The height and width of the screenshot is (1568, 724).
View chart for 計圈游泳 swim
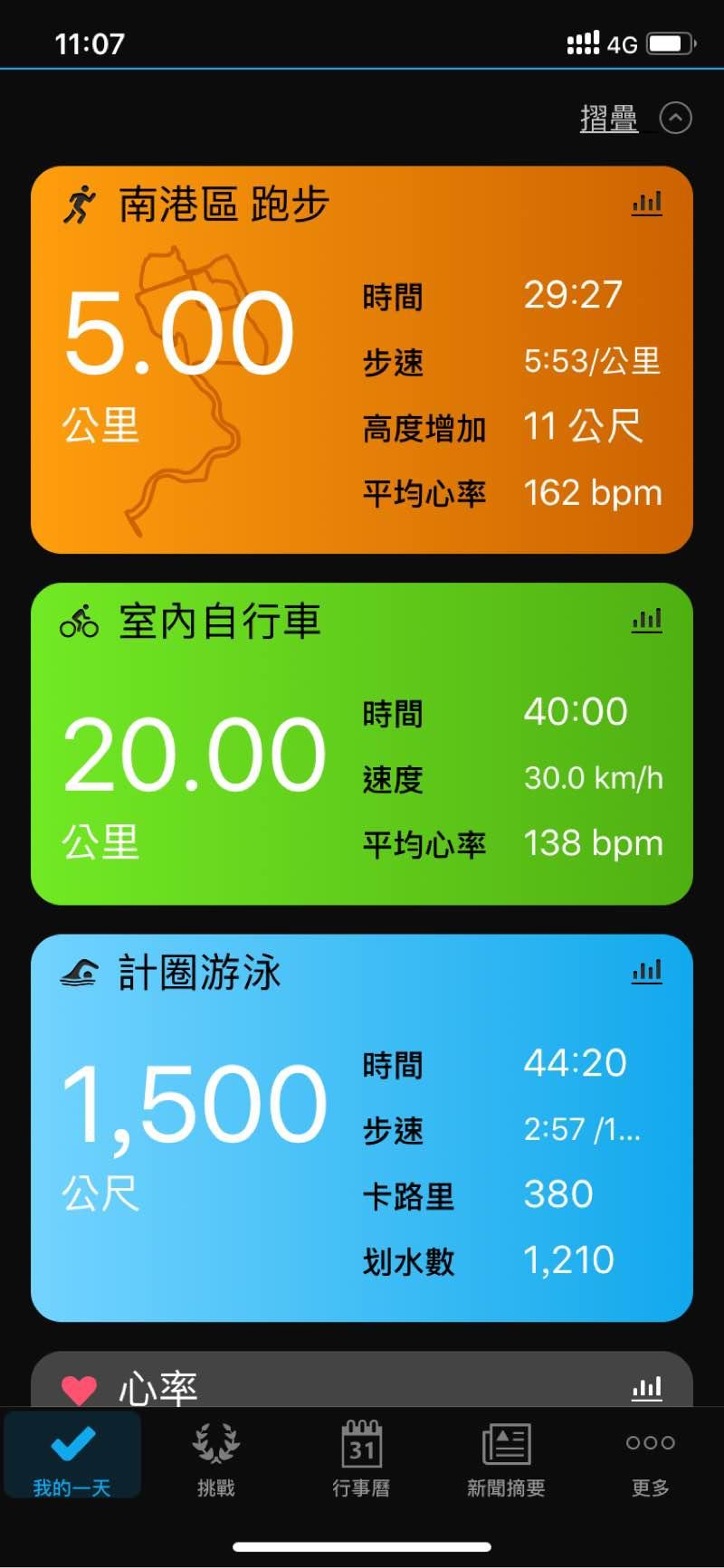647,972
